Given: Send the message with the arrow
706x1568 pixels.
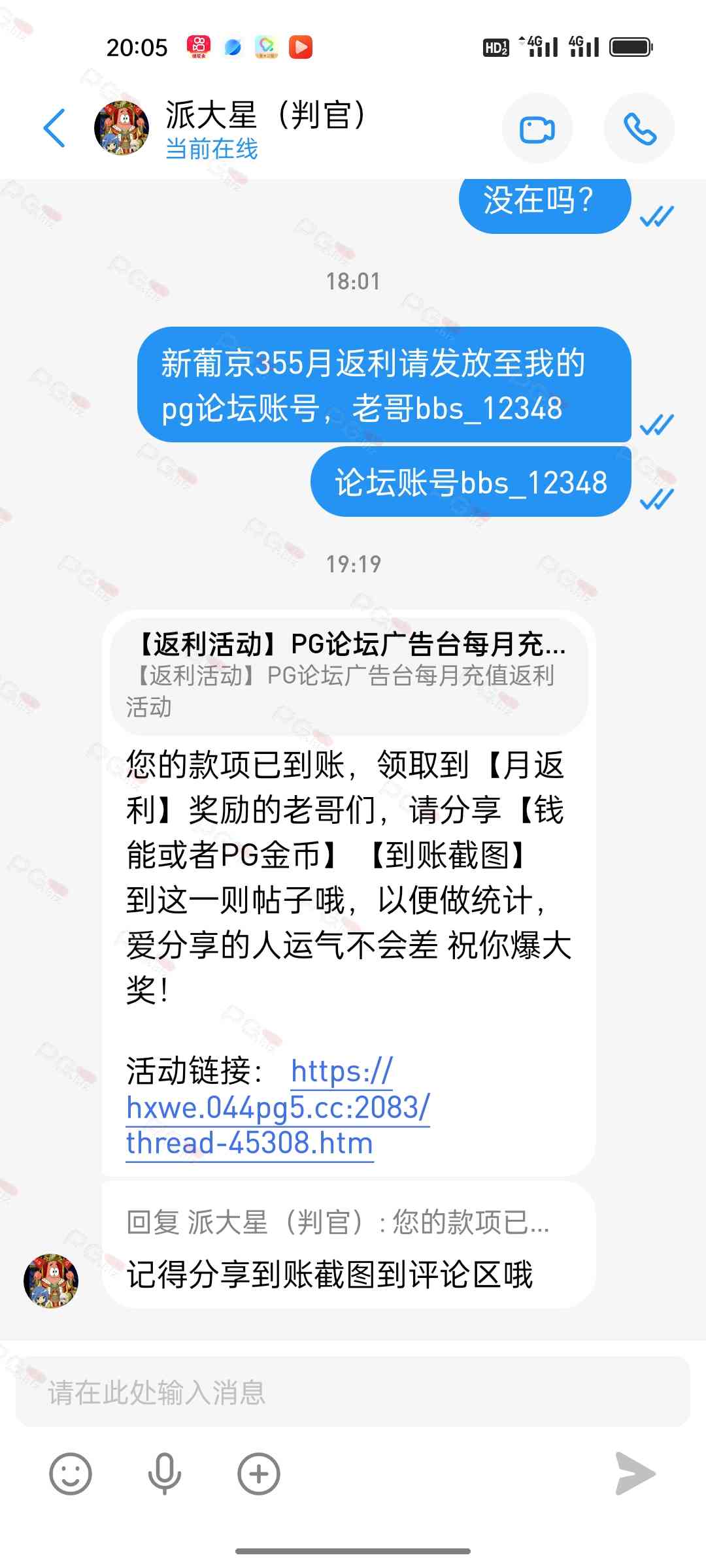Looking at the screenshot, I should pos(635,1474).
